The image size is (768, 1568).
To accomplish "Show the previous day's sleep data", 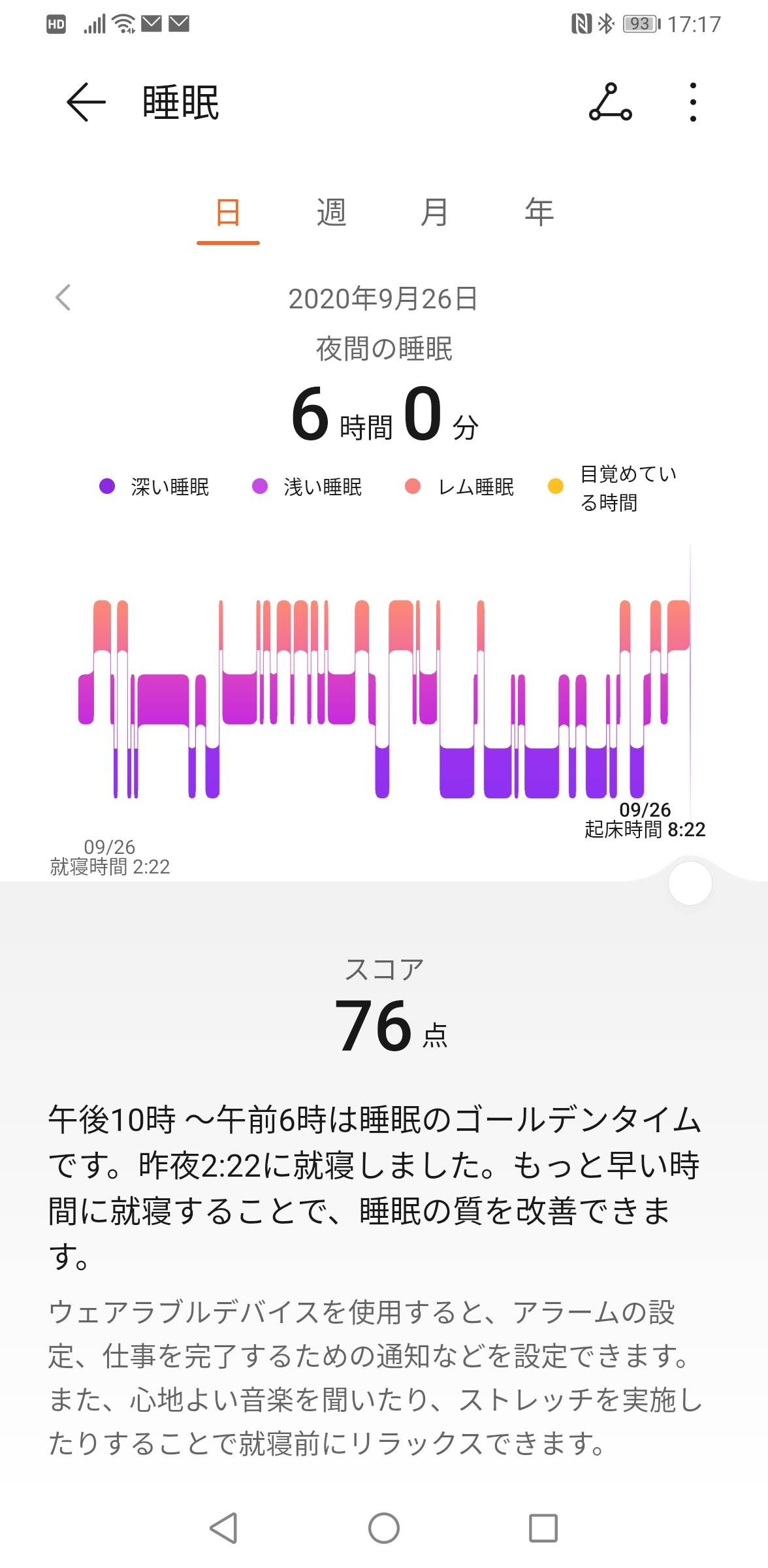I will pyautogui.click(x=63, y=298).
